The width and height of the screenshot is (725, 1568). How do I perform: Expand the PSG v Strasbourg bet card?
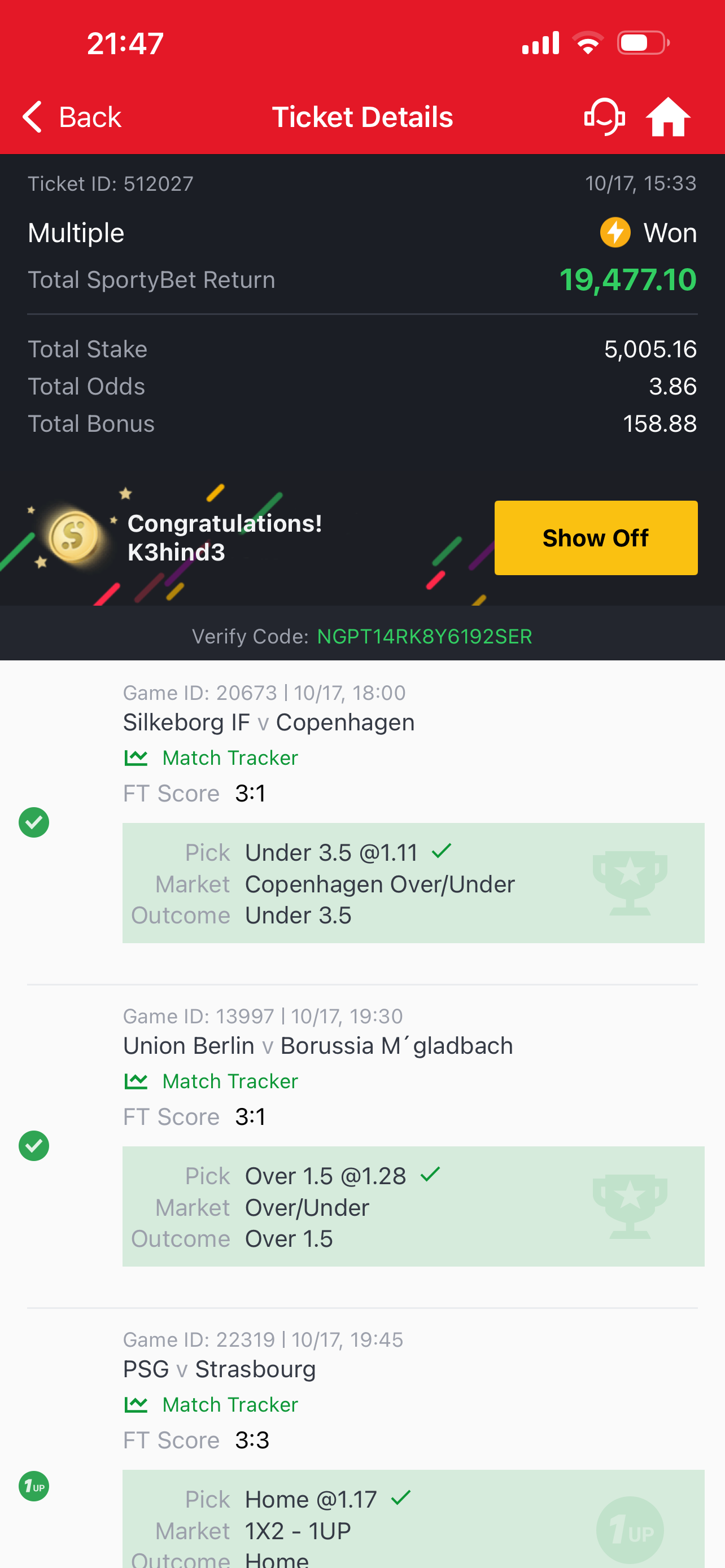(x=219, y=1369)
